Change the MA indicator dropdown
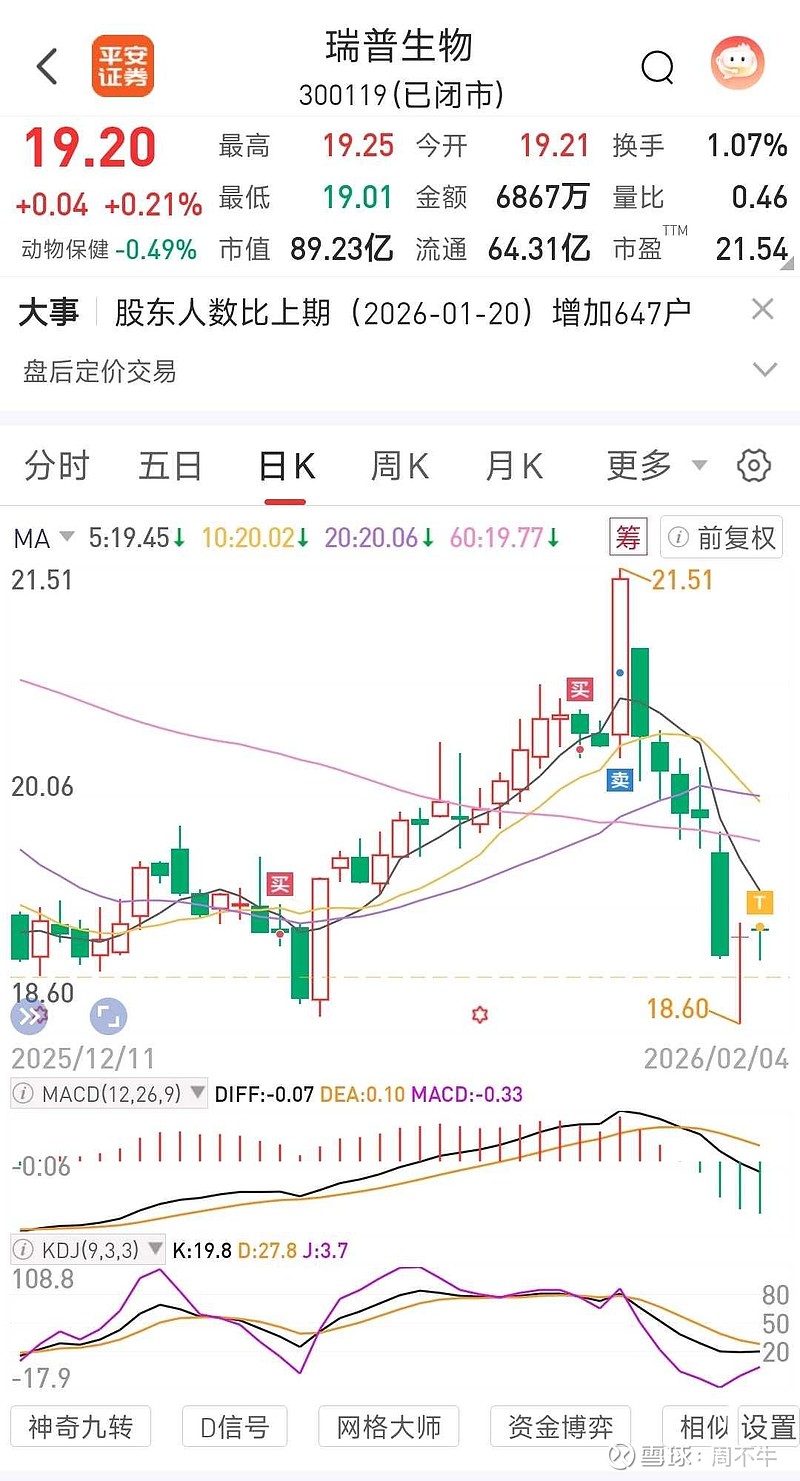This screenshot has height=1481, width=800. (44, 538)
